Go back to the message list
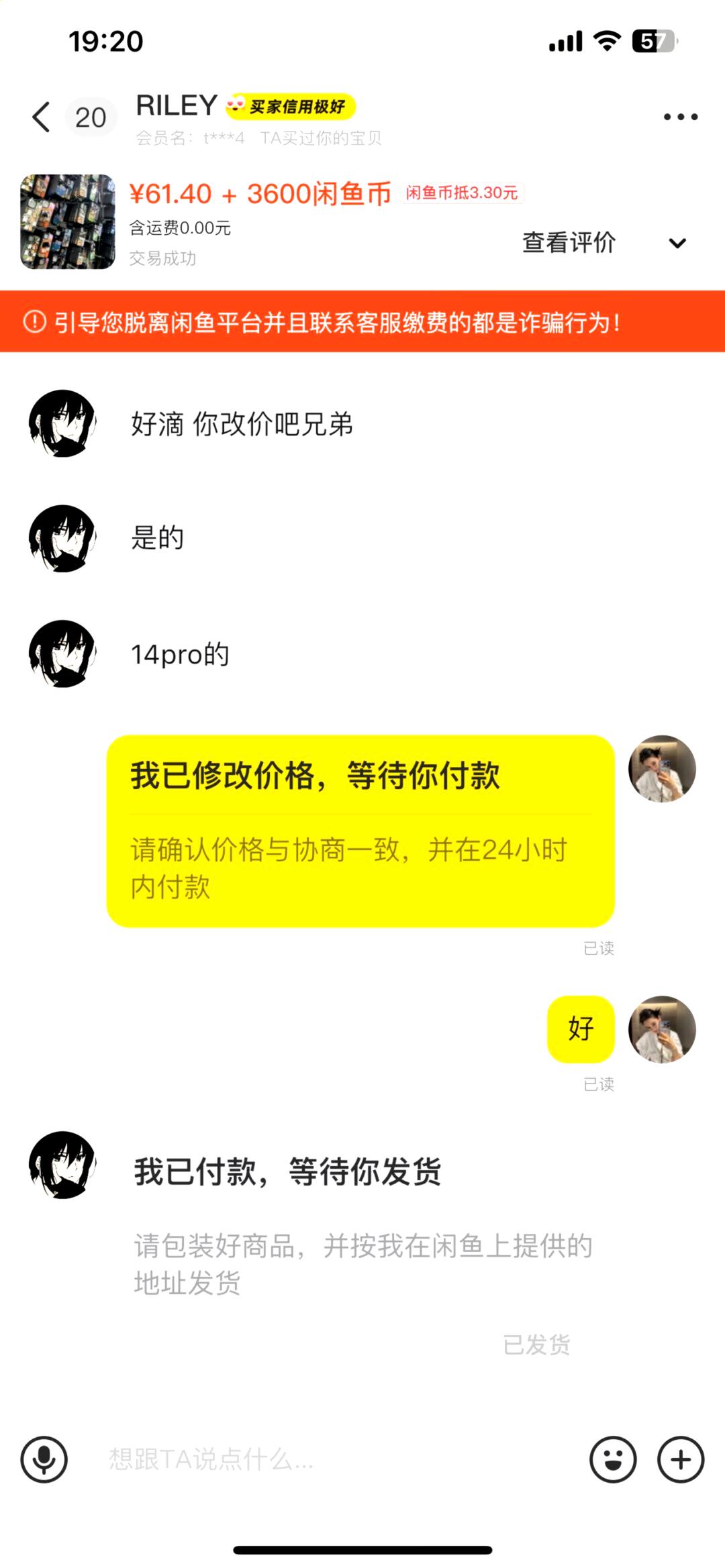 [x=42, y=117]
